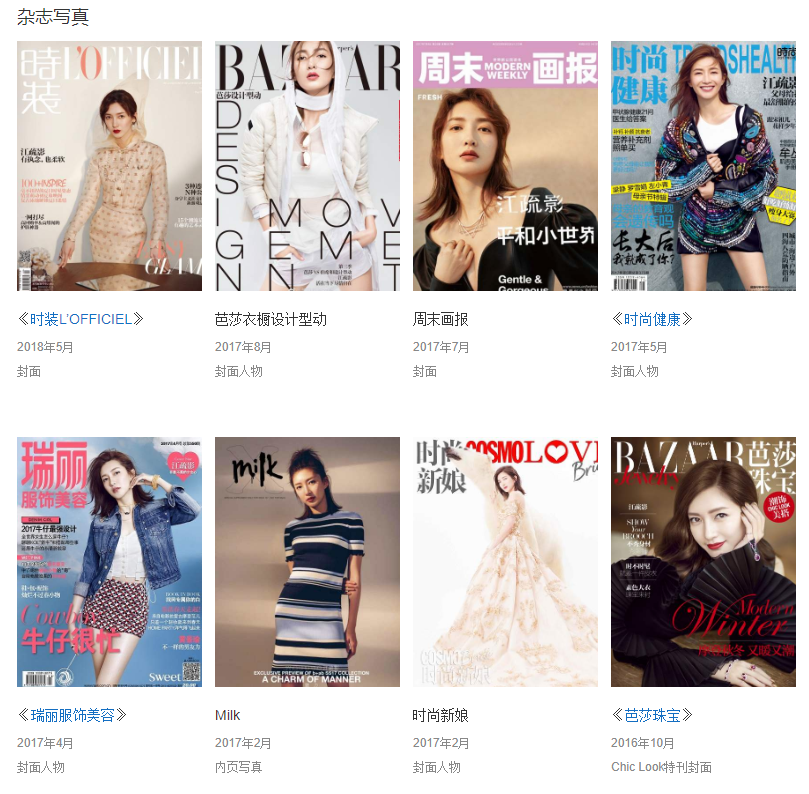Open the 时装L'OFFICIEL cover image
809x794 pixels.
tap(109, 166)
